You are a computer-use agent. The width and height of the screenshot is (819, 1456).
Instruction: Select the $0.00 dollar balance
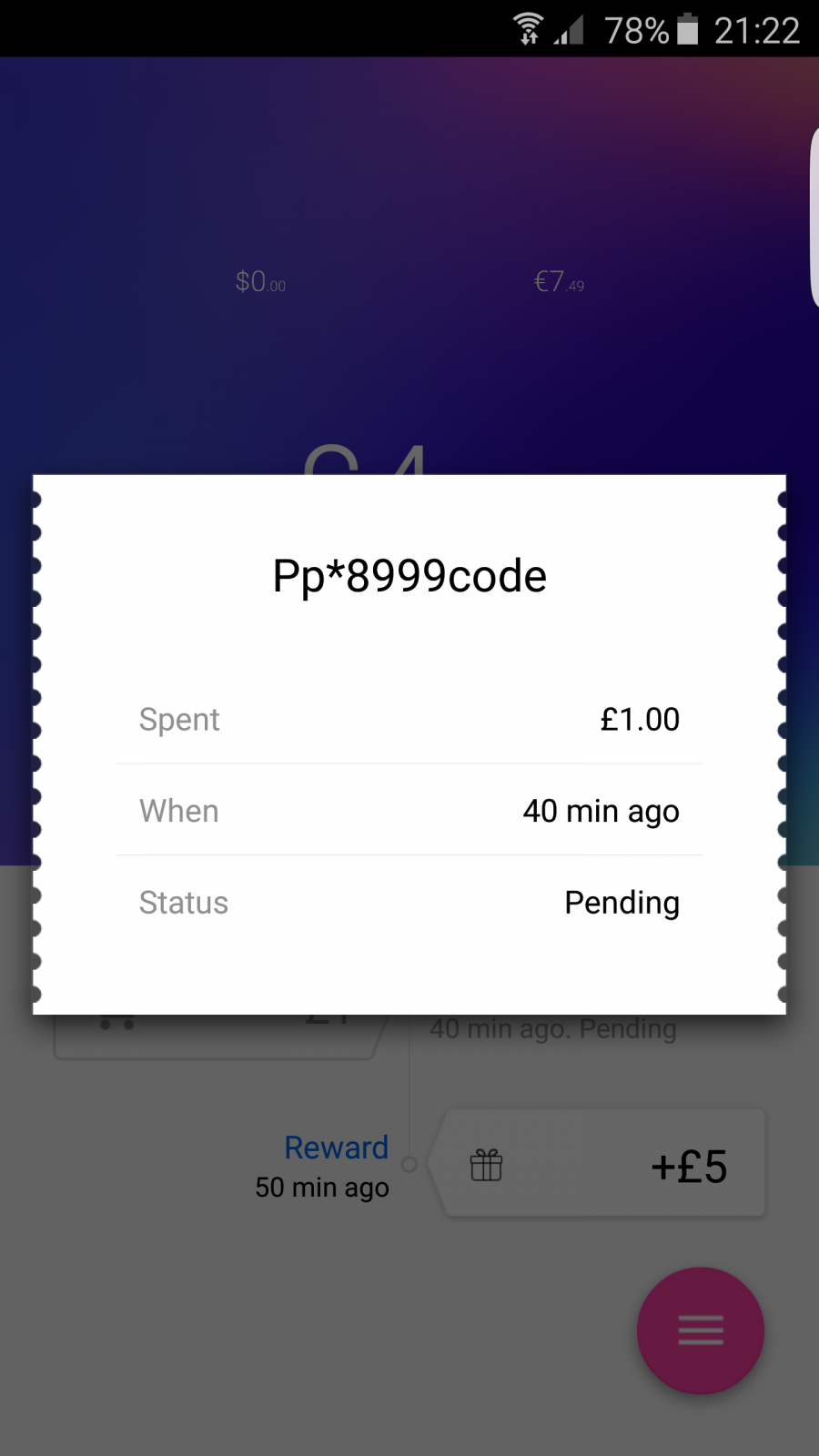260,282
